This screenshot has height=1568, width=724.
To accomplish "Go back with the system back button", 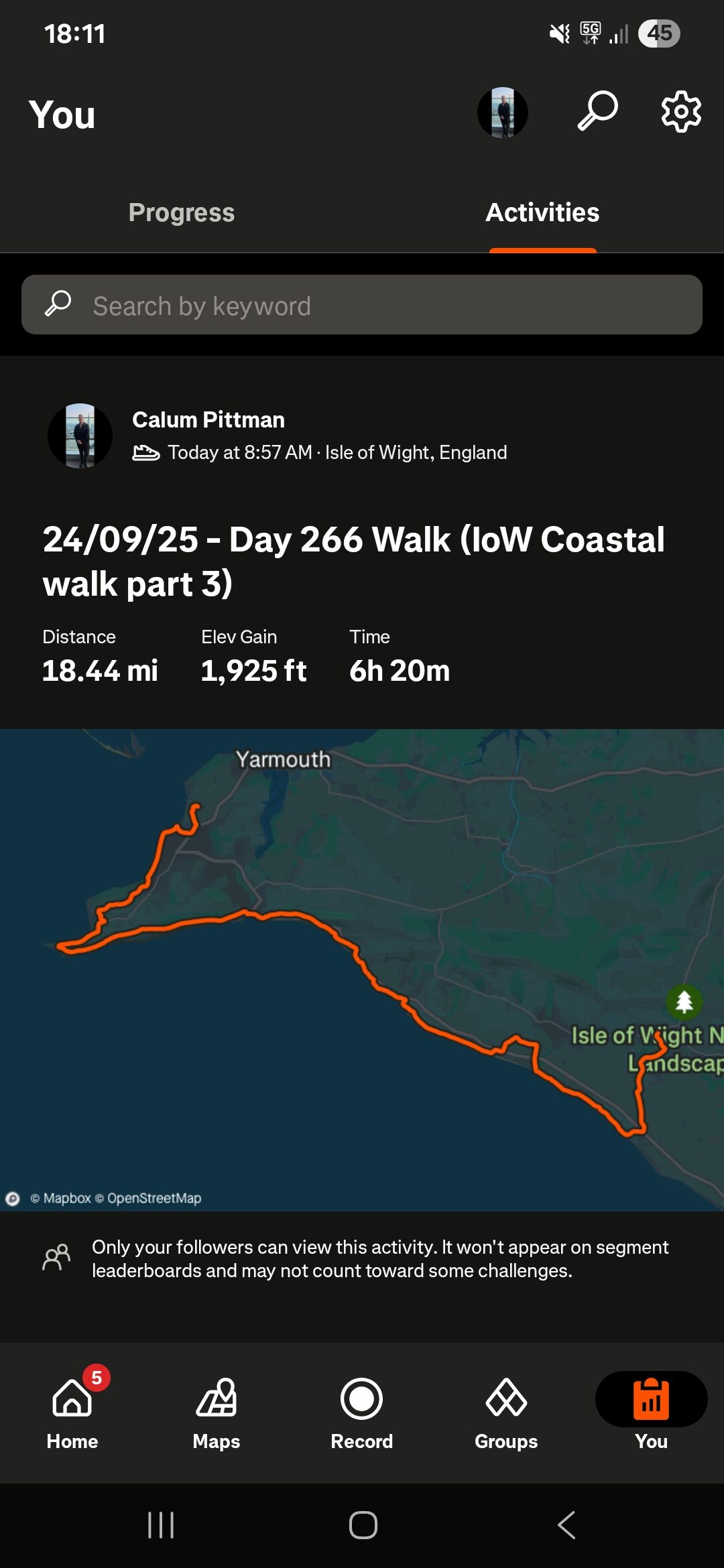I will click(x=566, y=1525).
